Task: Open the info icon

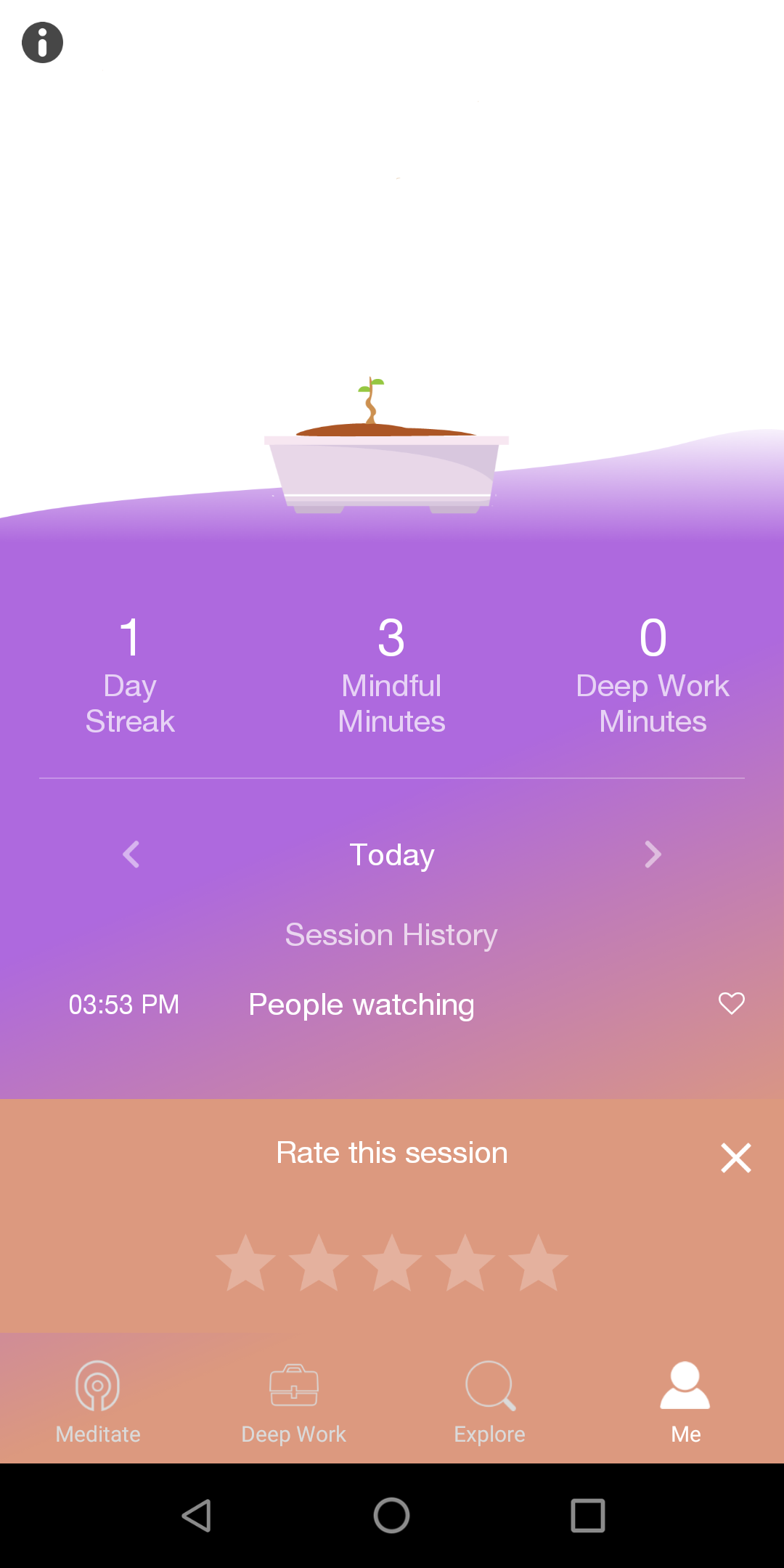Action: pos(42,43)
